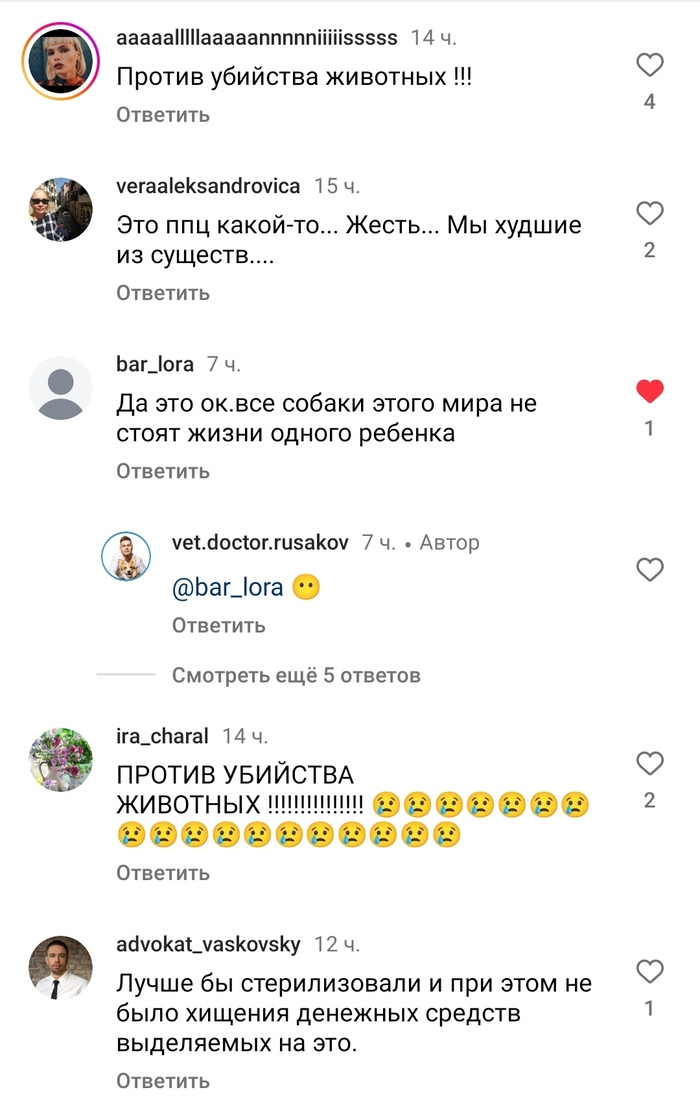Reply to vet.doctor.rusakov's reply
This screenshot has width=700, height=1116.
coord(218,625)
